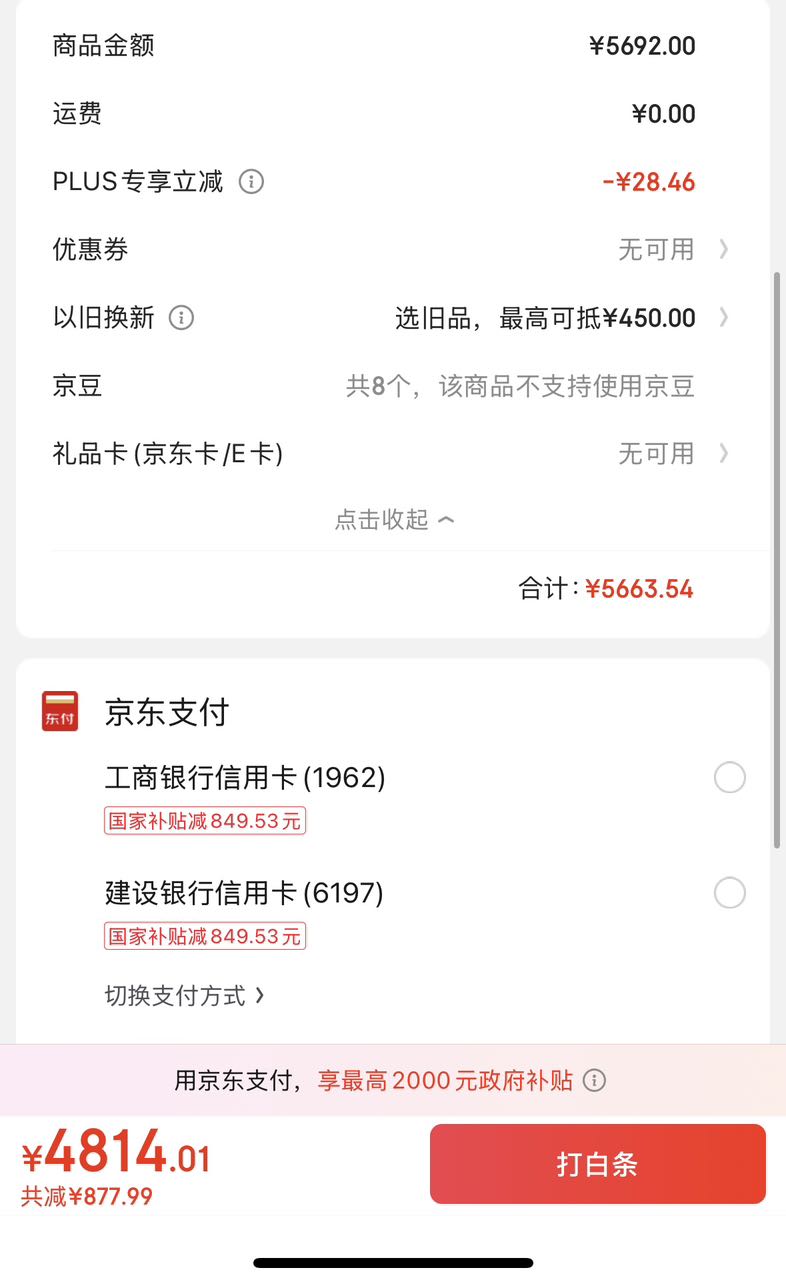This screenshot has width=786, height=1284.
Task: View government subsidy info icon
Action: click(x=595, y=1081)
